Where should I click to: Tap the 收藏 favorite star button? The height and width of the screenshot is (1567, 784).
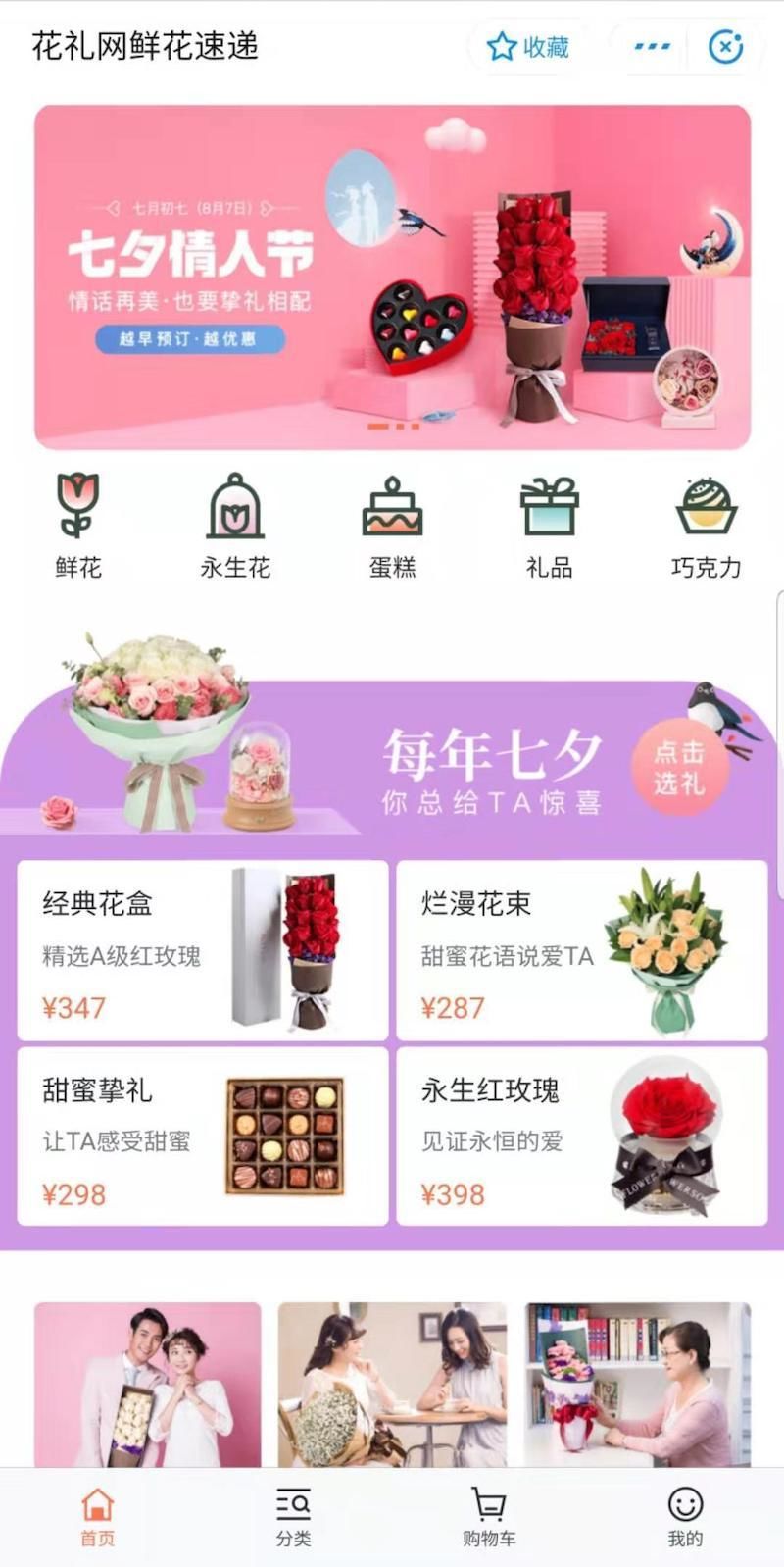(x=526, y=46)
